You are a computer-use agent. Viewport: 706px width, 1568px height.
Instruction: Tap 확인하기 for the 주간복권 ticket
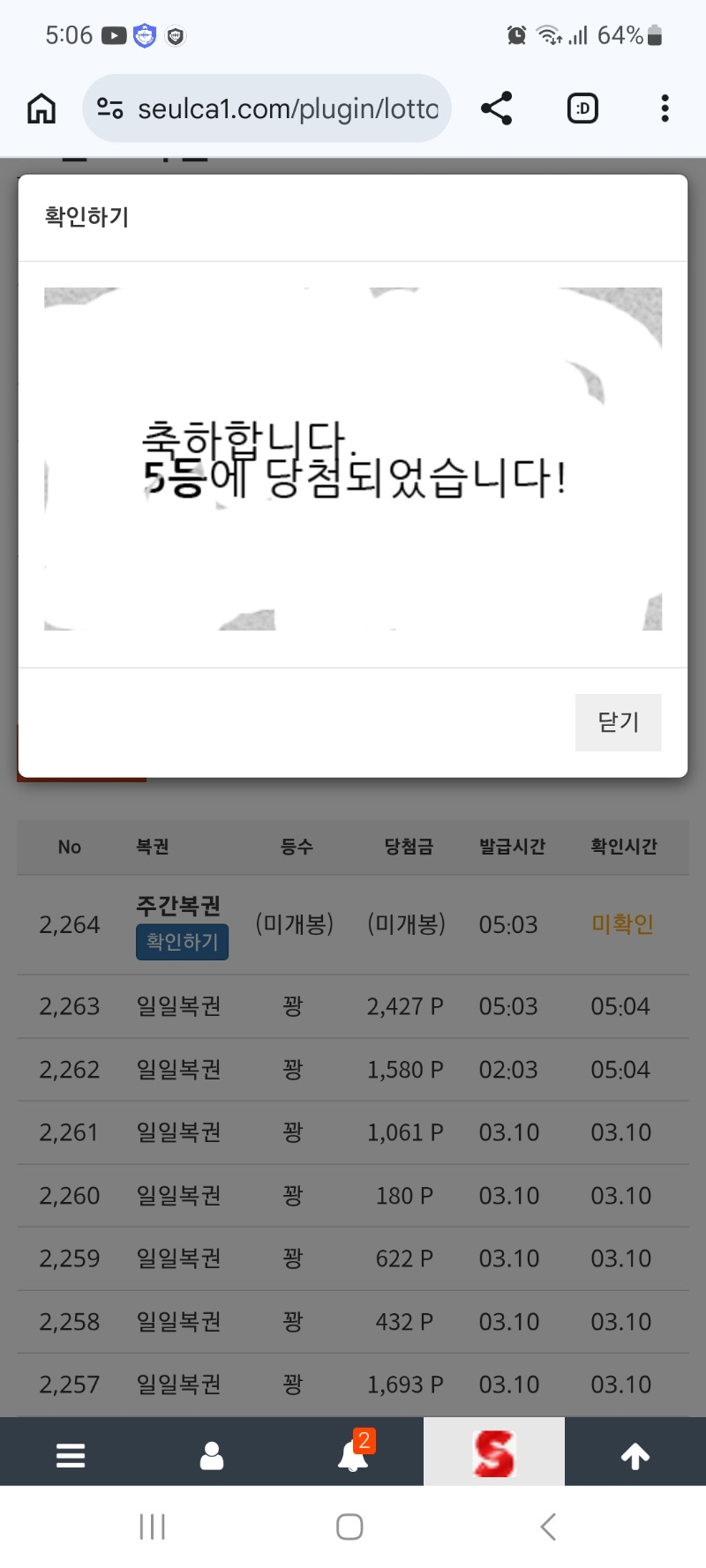click(x=182, y=942)
